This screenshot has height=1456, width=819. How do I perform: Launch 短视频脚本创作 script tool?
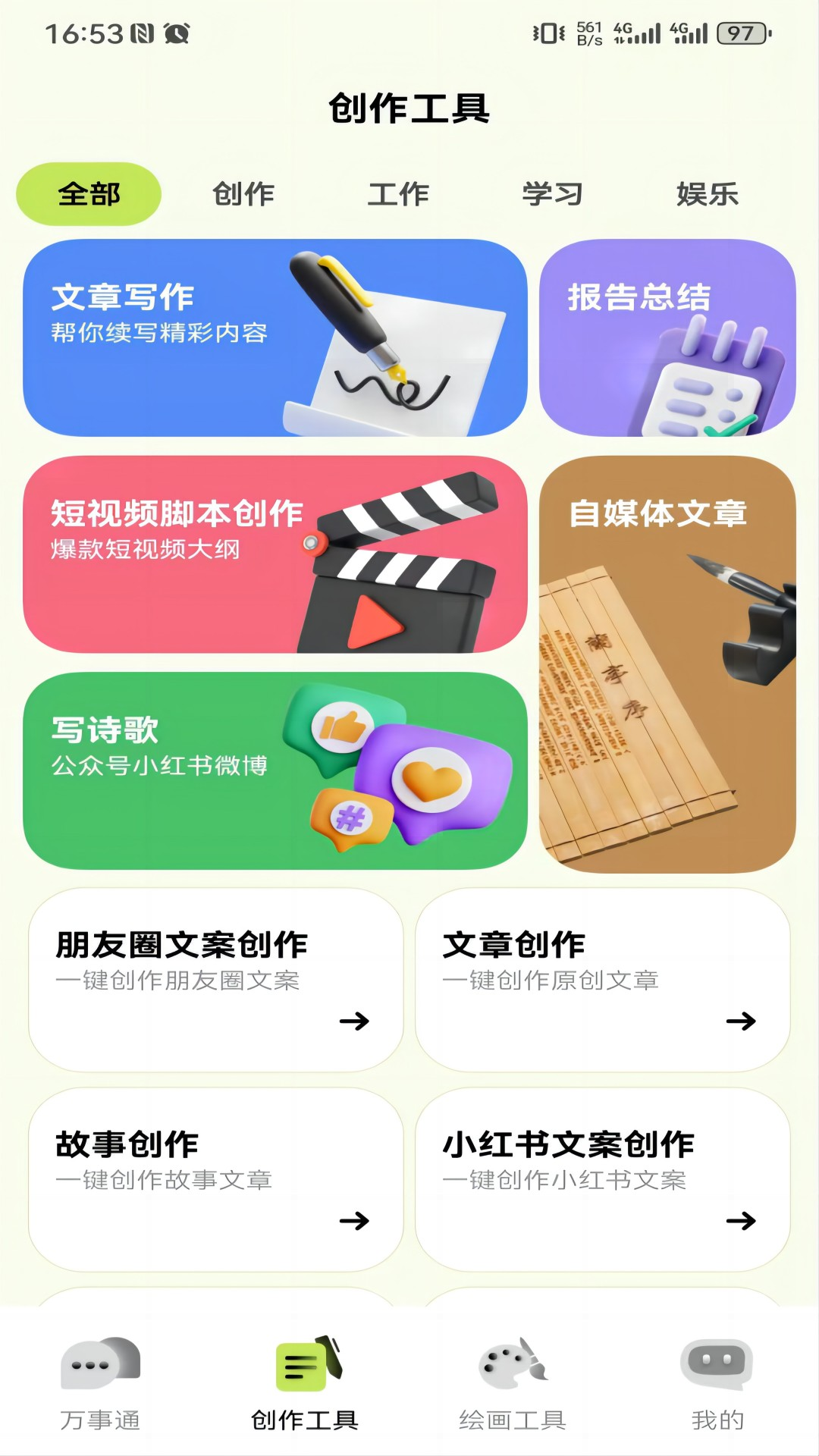275,554
